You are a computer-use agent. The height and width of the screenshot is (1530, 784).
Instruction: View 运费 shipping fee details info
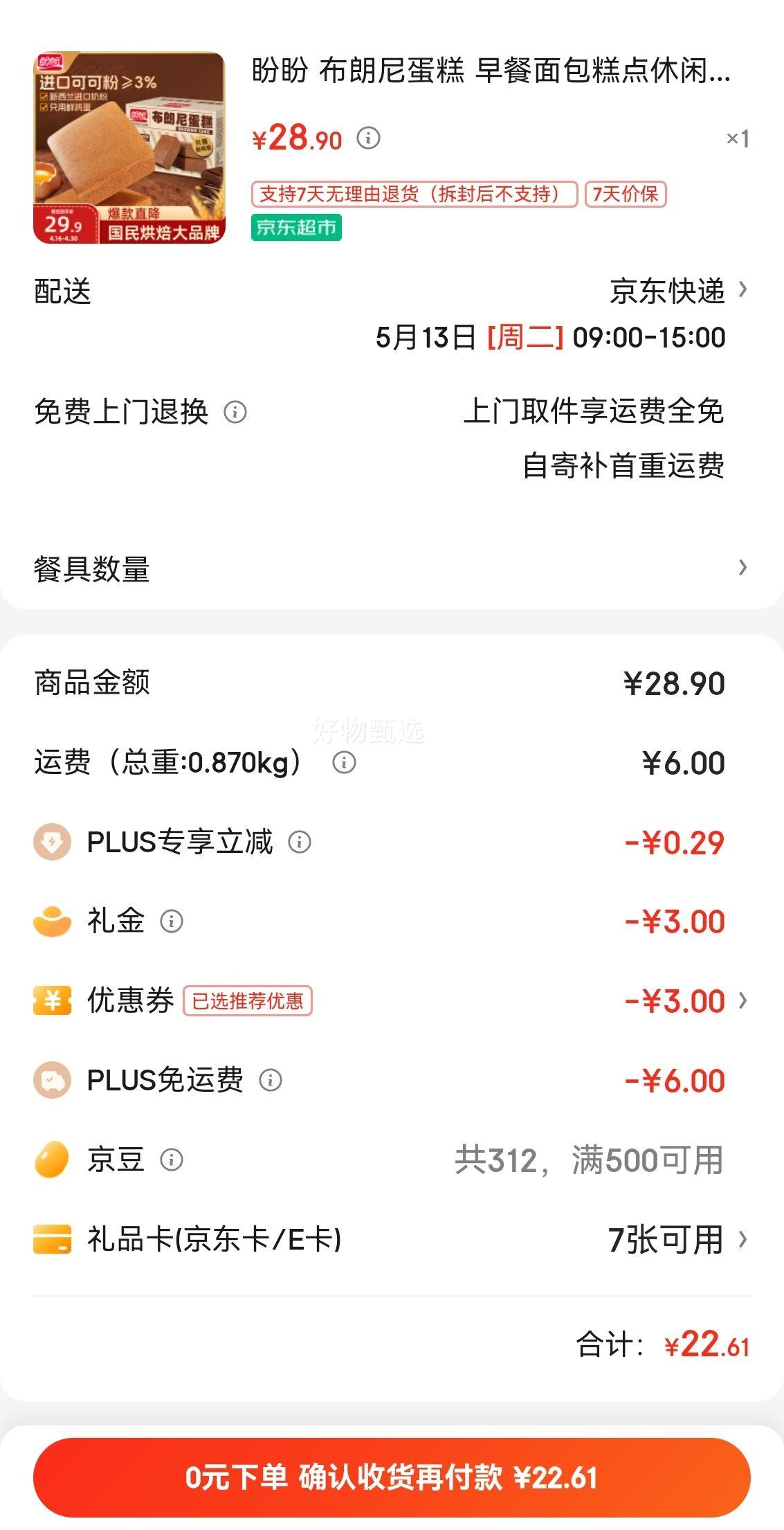point(344,762)
